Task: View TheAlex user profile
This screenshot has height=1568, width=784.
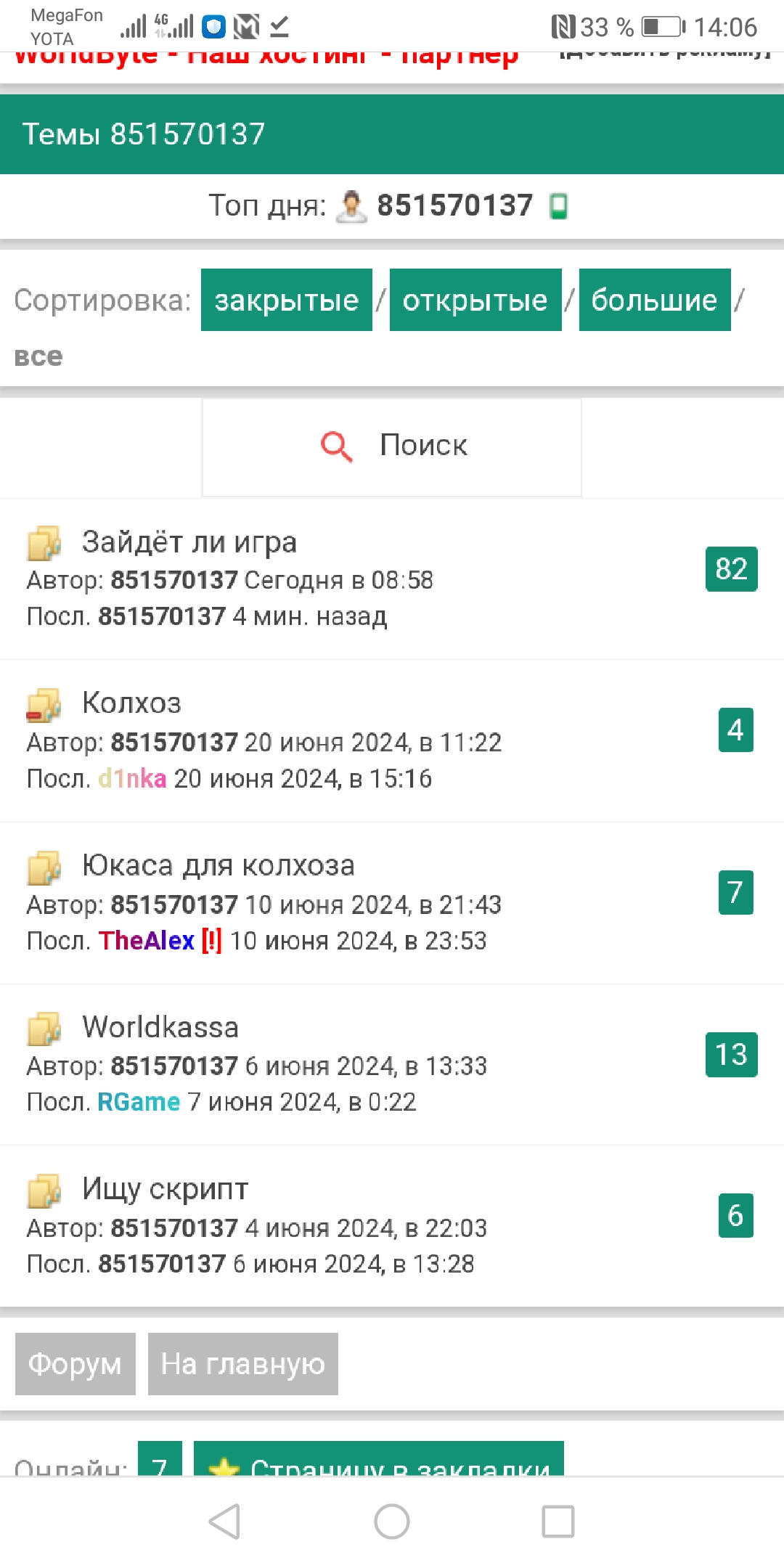Action: tap(147, 941)
